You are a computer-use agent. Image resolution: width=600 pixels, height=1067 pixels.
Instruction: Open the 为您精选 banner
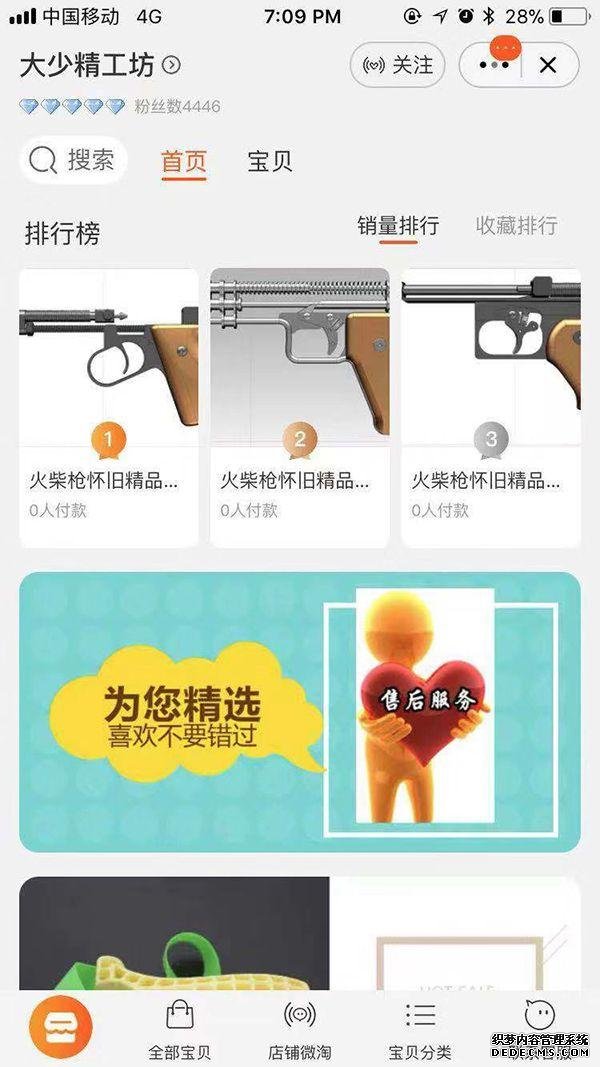click(299, 711)
